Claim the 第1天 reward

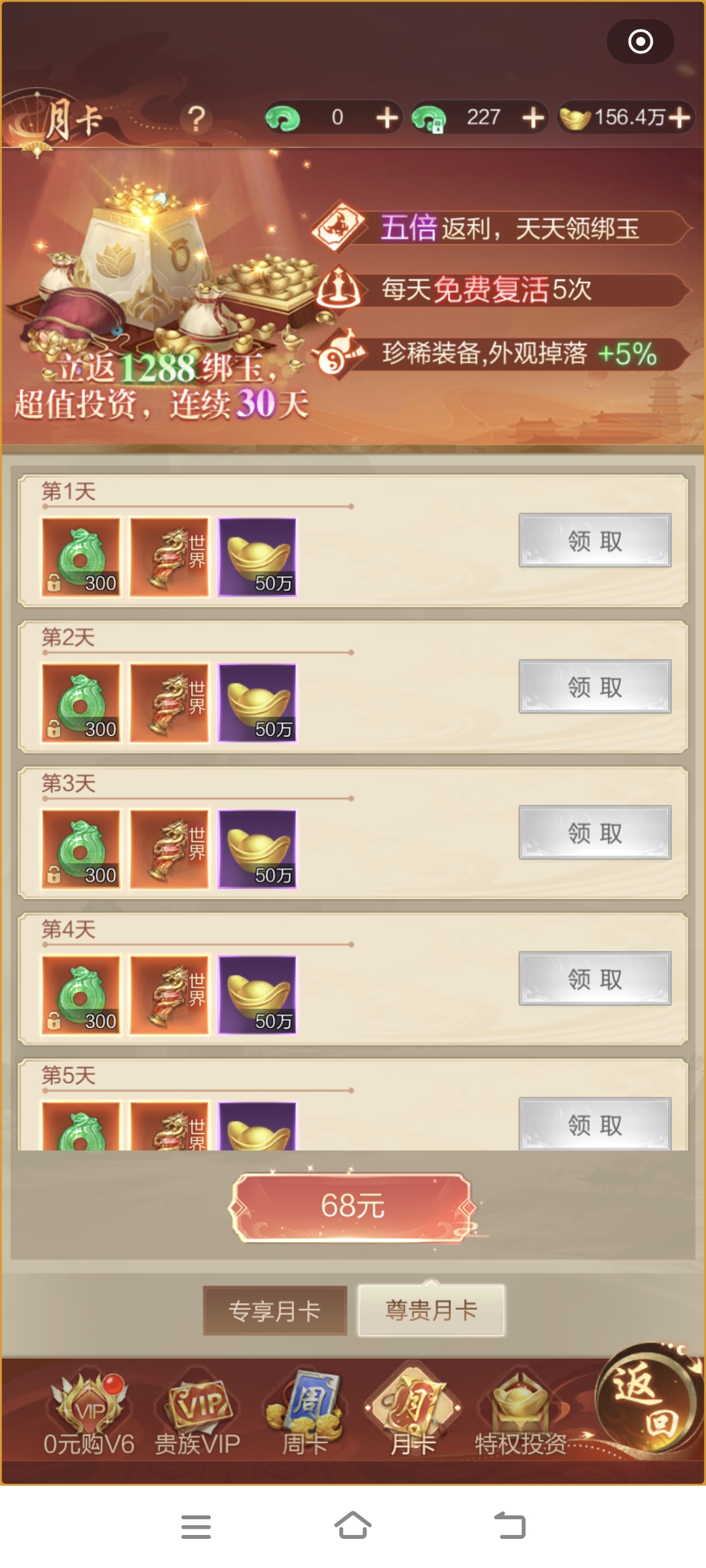[594, 540]
